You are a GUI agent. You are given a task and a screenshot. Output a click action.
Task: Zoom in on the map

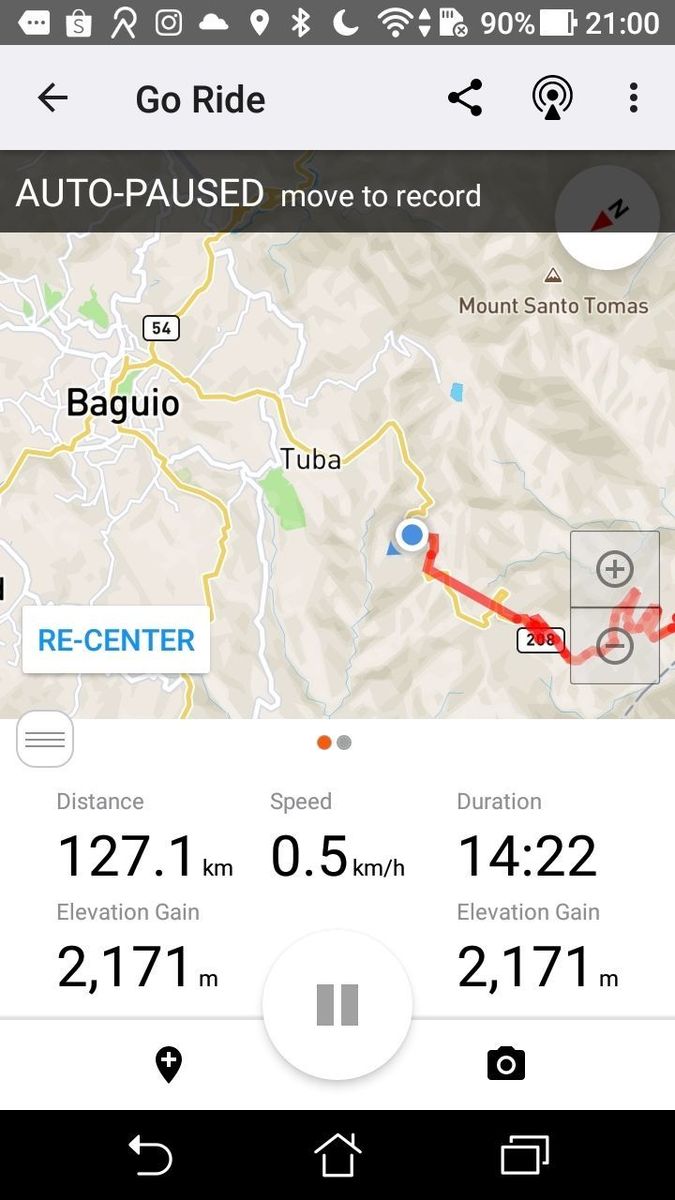pos(614,569)
